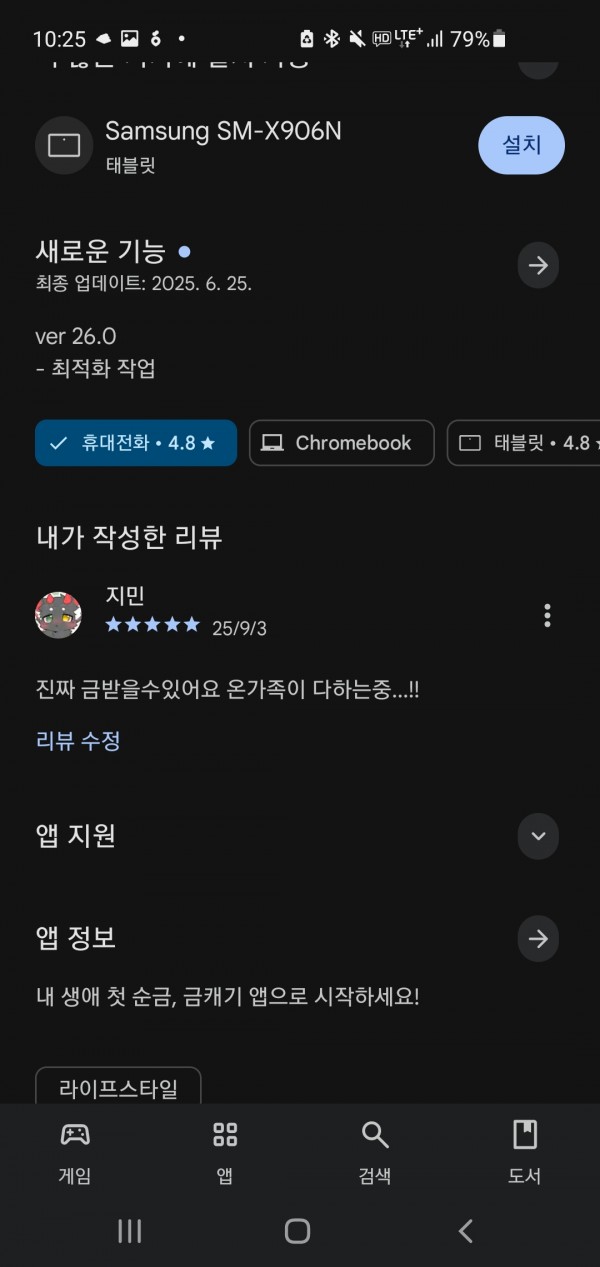Screen dimensions: 600x1267
Task: Select the Chromebook chip
Action: point(342,443)
